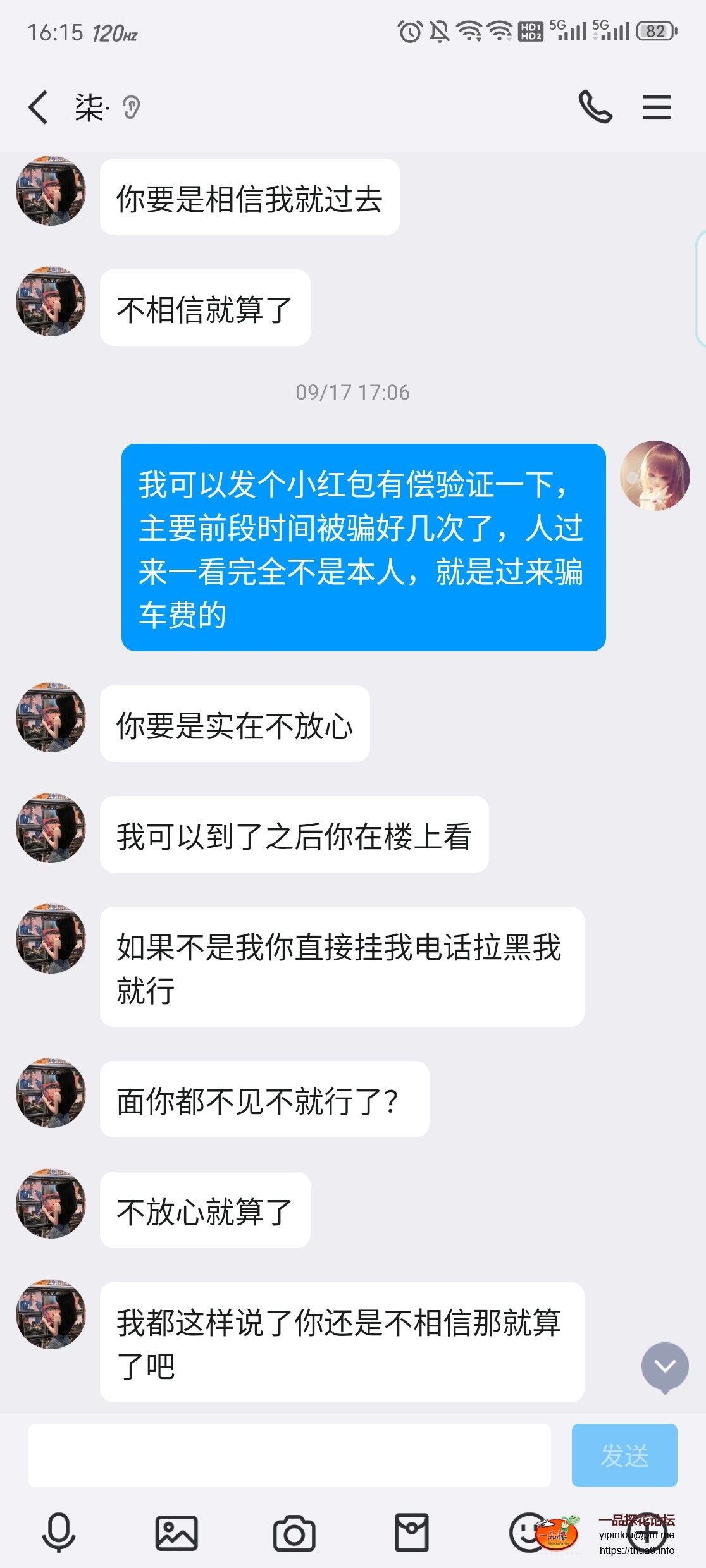This screenshot has height=1568, width=706.
Task: Tap the microphone voice message icon
Action: (x=59, y=1533)
